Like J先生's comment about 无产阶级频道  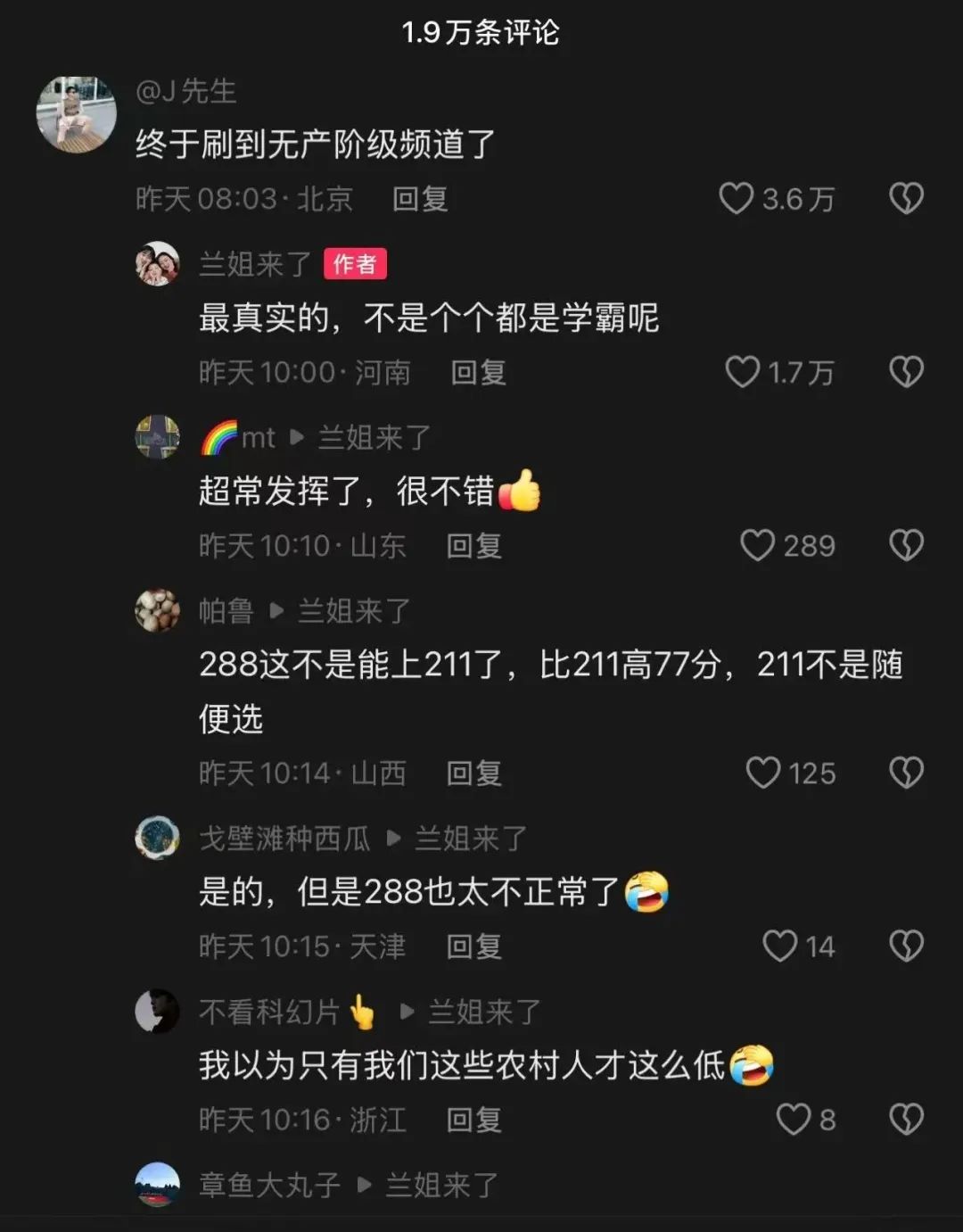click(737, 198)
